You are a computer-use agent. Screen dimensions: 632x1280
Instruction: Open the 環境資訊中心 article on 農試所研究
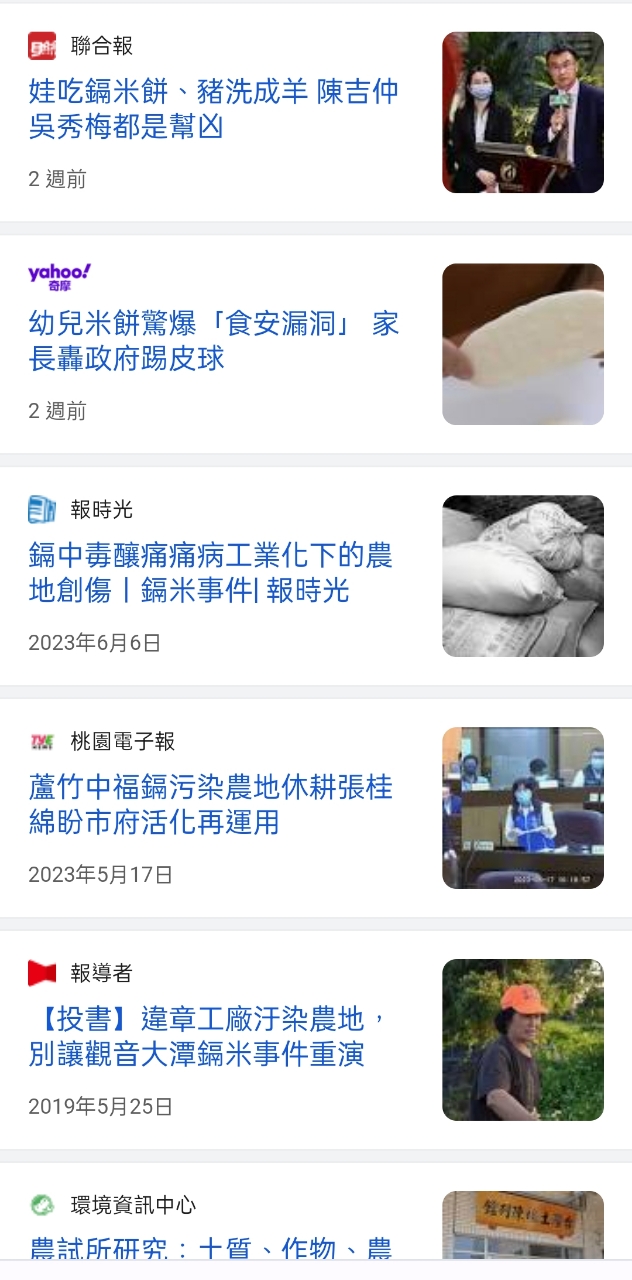pos(211,1246)
